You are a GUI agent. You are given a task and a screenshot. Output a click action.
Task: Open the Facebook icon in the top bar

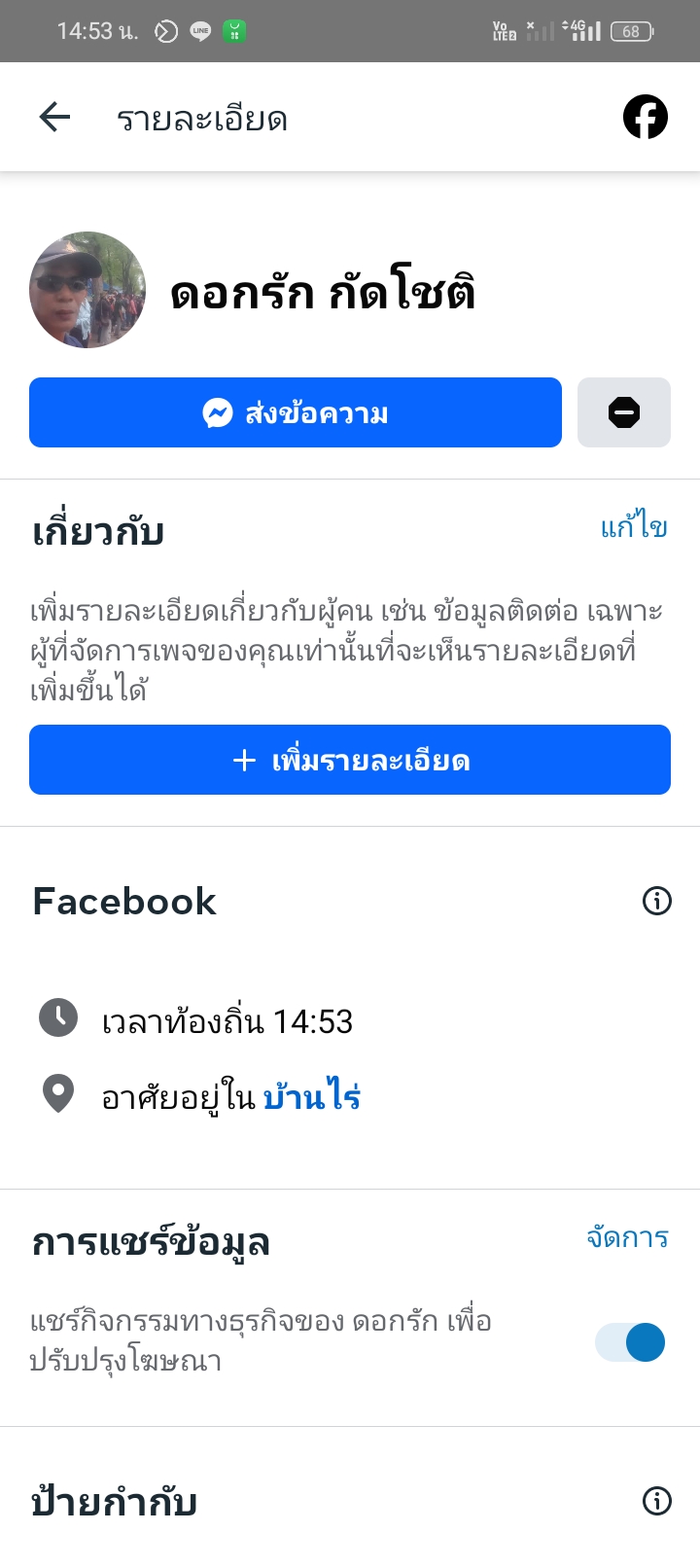click(x=646, y=118)
